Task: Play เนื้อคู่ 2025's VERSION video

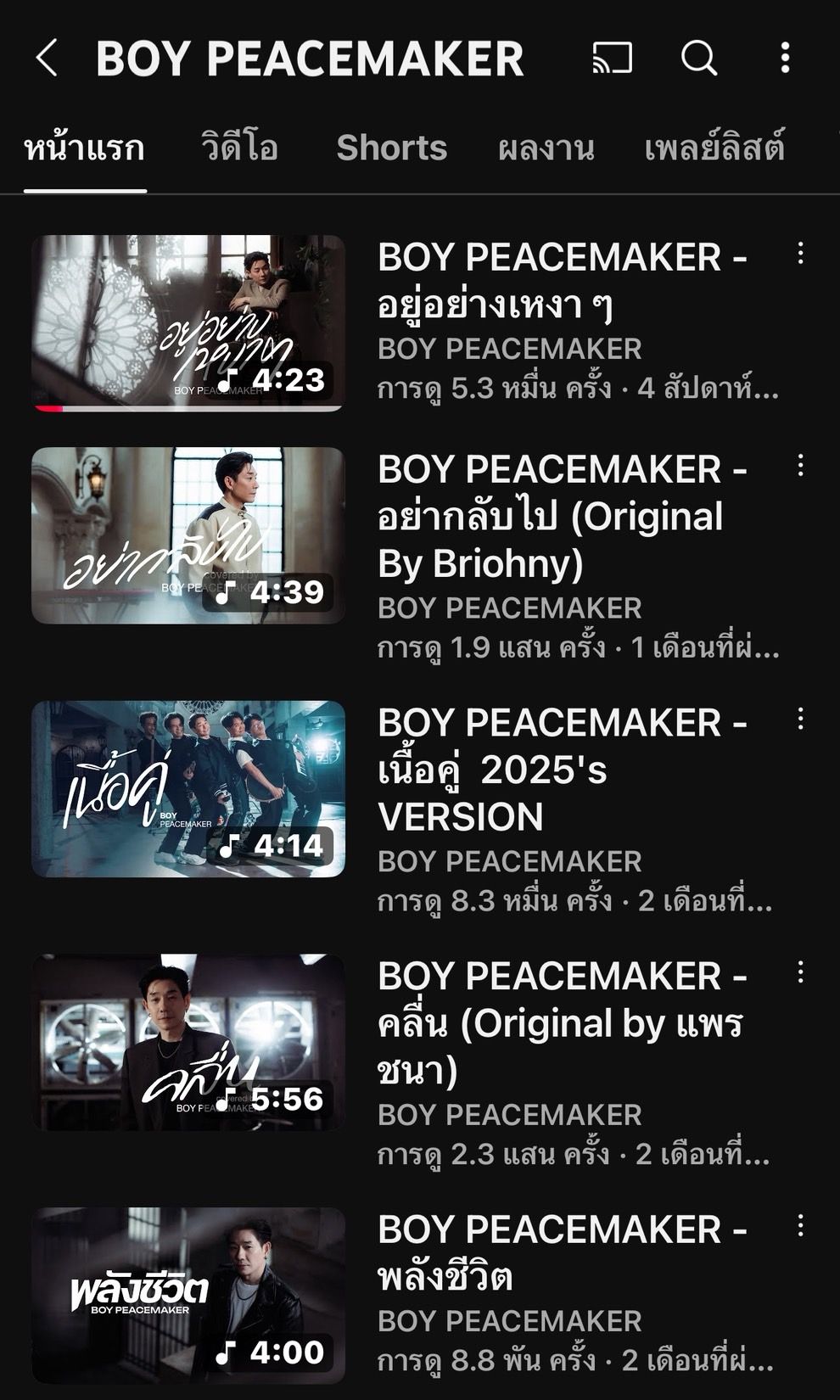Action: (x=188, y=788)
